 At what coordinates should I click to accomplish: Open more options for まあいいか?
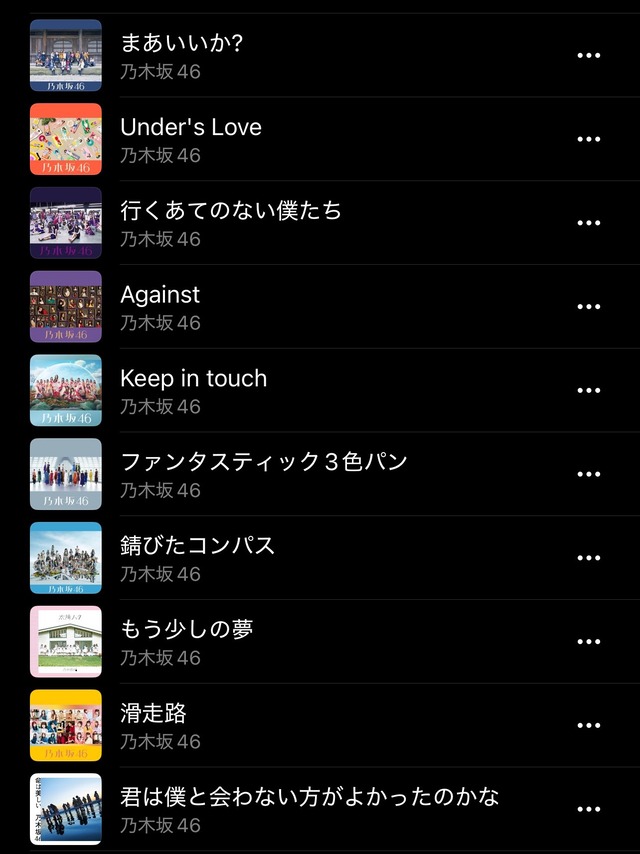[589, 56]
